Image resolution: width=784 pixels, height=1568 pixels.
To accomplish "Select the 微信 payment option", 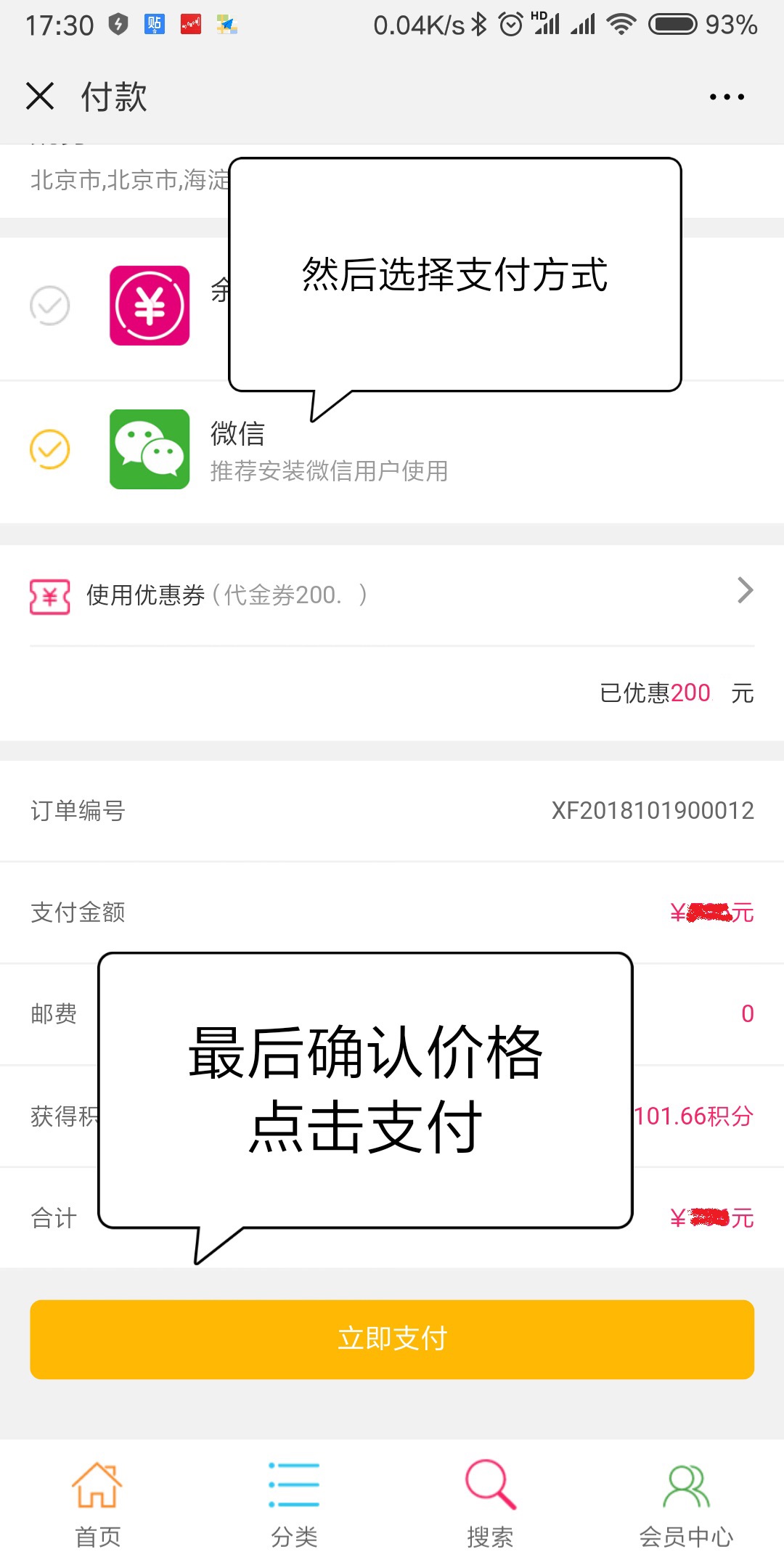I will [49, 449].
